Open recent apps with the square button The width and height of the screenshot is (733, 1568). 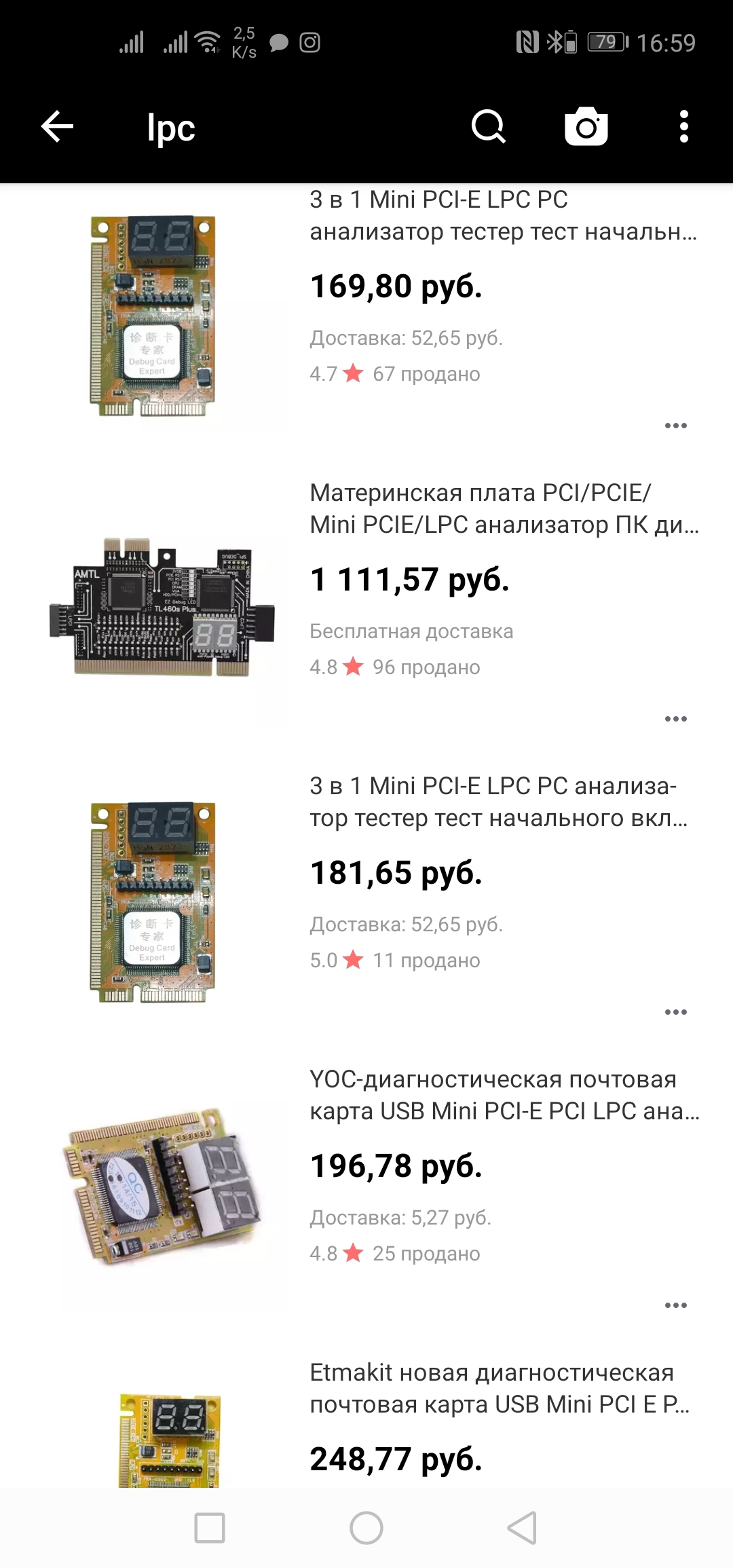point(210,1529)
